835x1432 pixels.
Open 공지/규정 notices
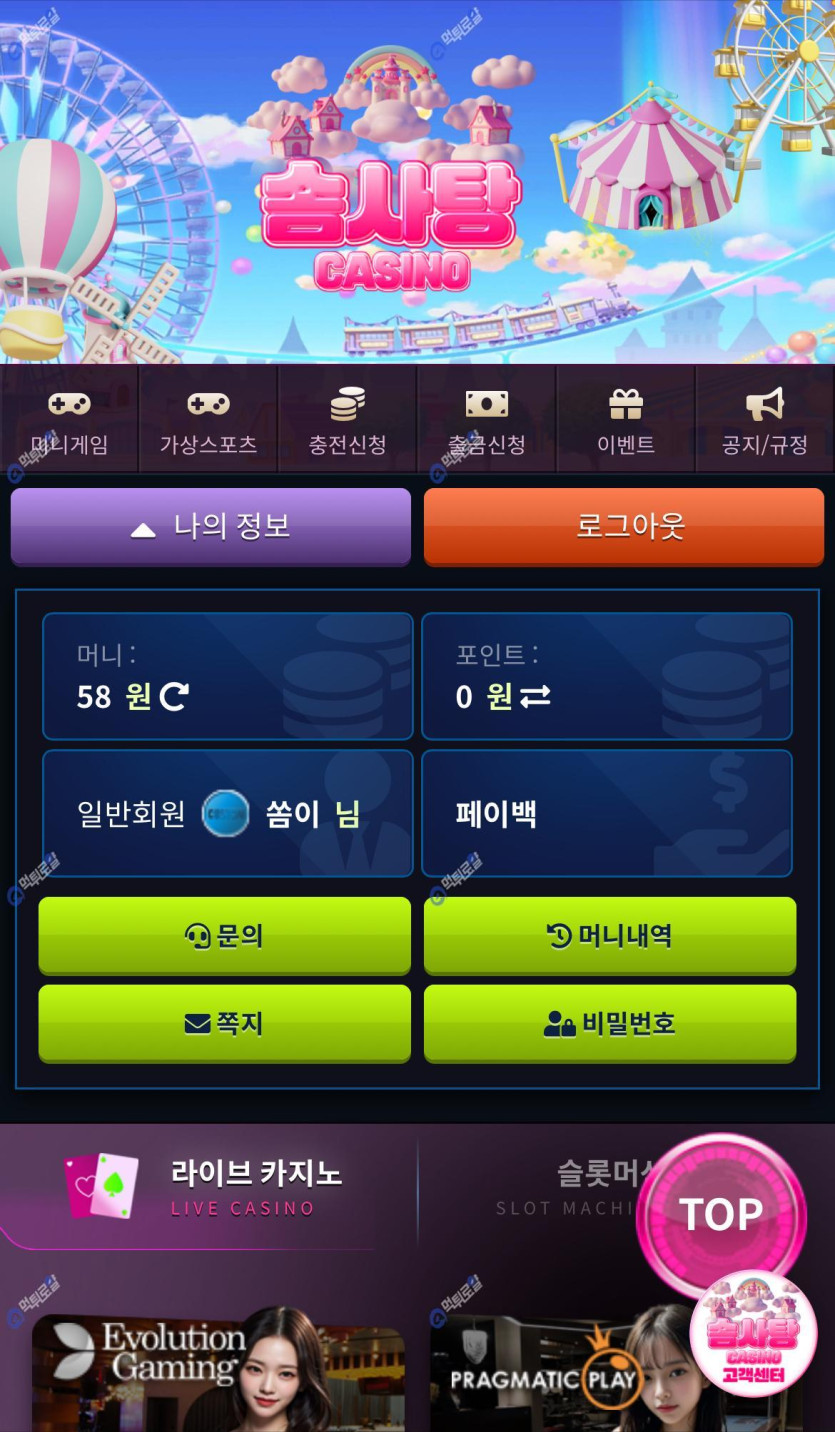pyautogui.click(x=765, y=420)
